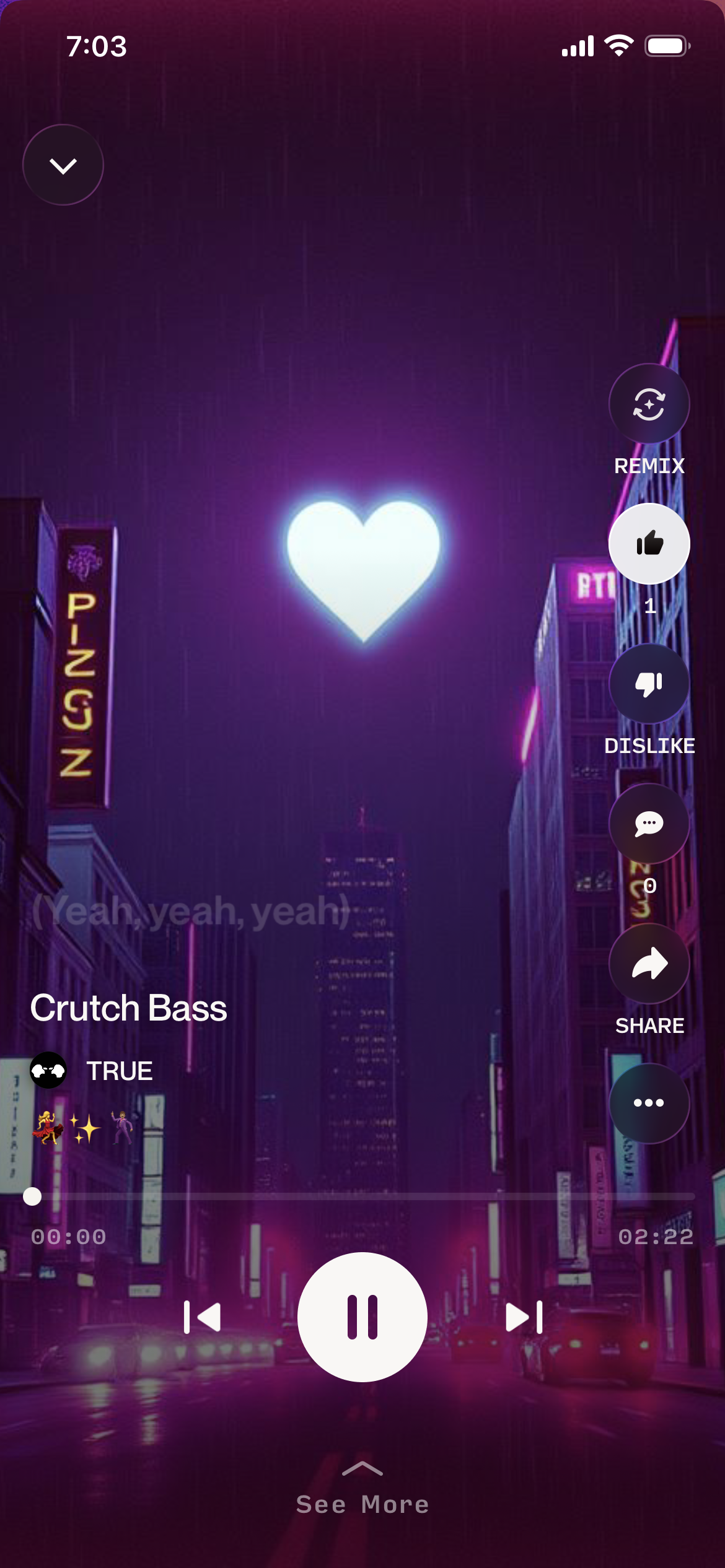
Task: Open the artist profile named TRUE
Action: click(x=119, y=1069)
